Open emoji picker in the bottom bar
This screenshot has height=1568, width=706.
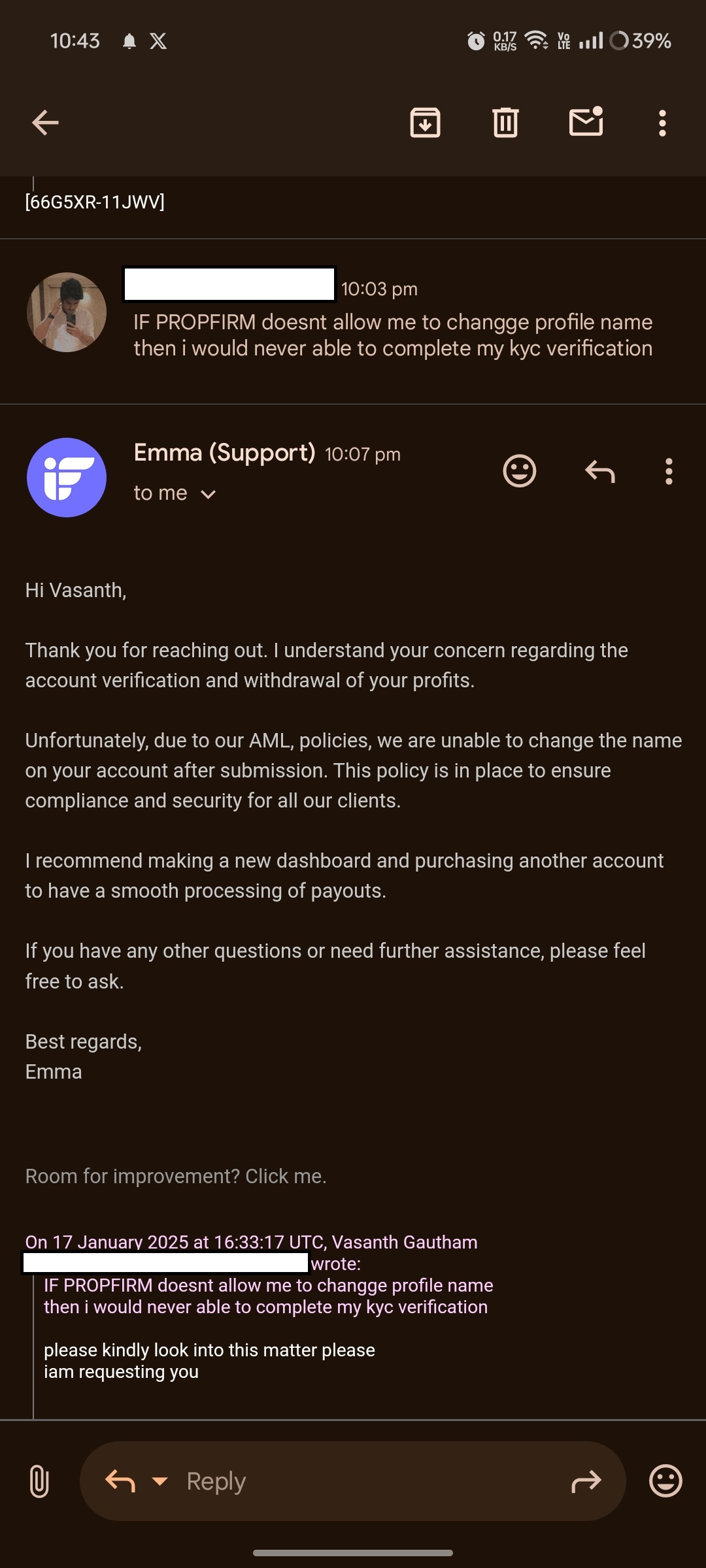point(665,1481)
